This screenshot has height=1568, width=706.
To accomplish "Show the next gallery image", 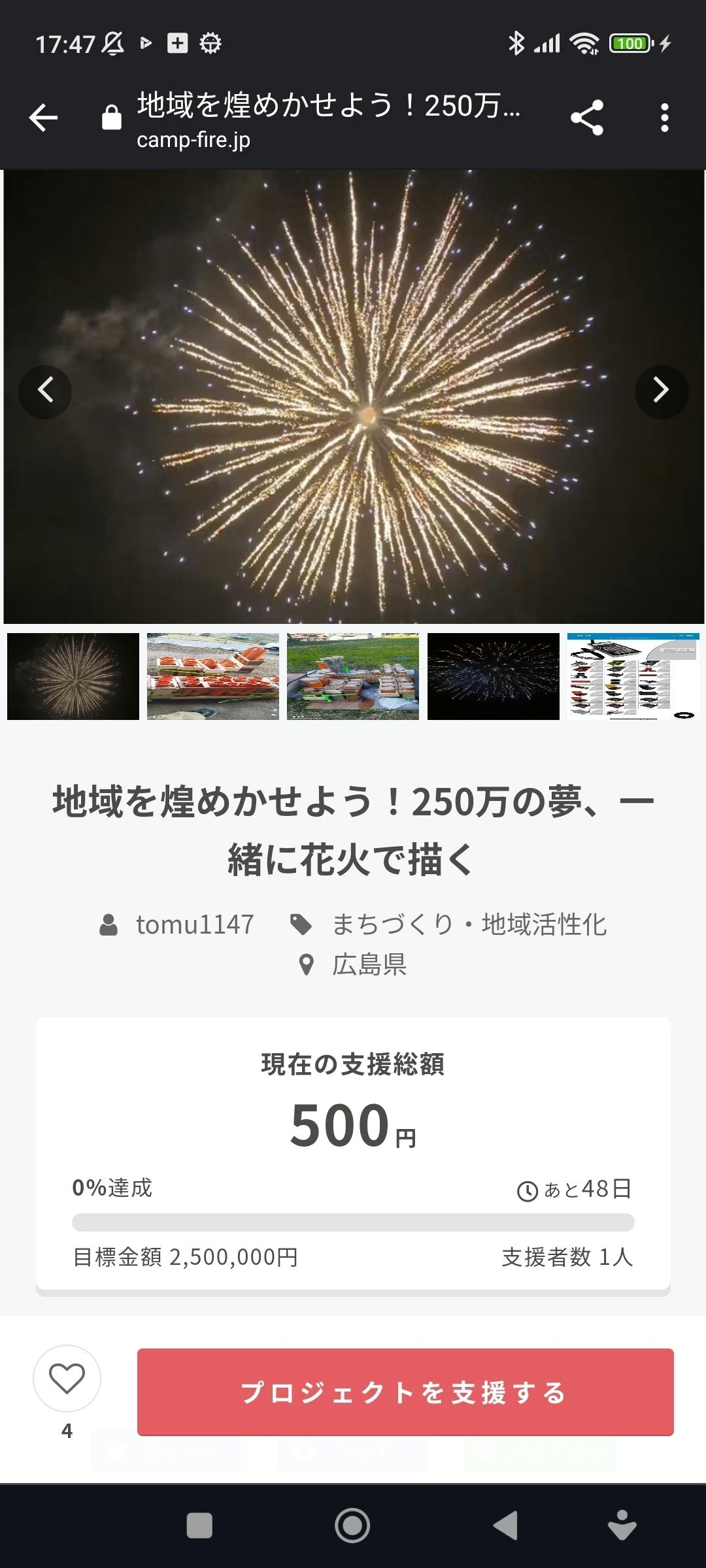I will pos(661,391).
